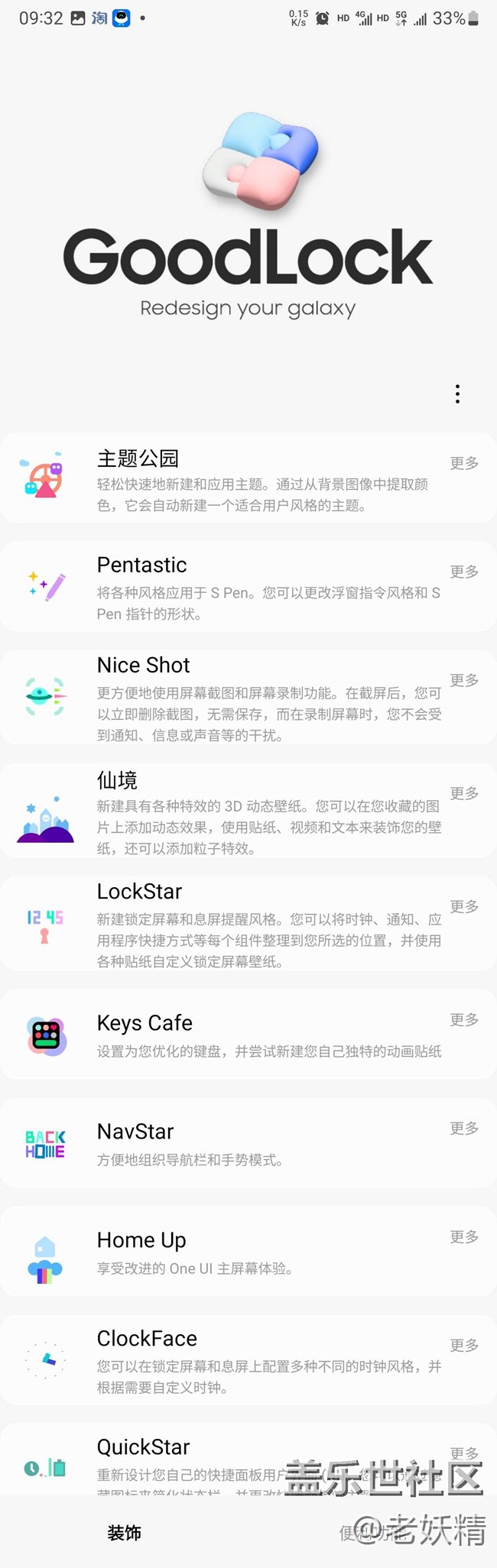Open the Pentastic module
Screen dimensions: 497x1568
pyautogui.click(x=229, y=588)
